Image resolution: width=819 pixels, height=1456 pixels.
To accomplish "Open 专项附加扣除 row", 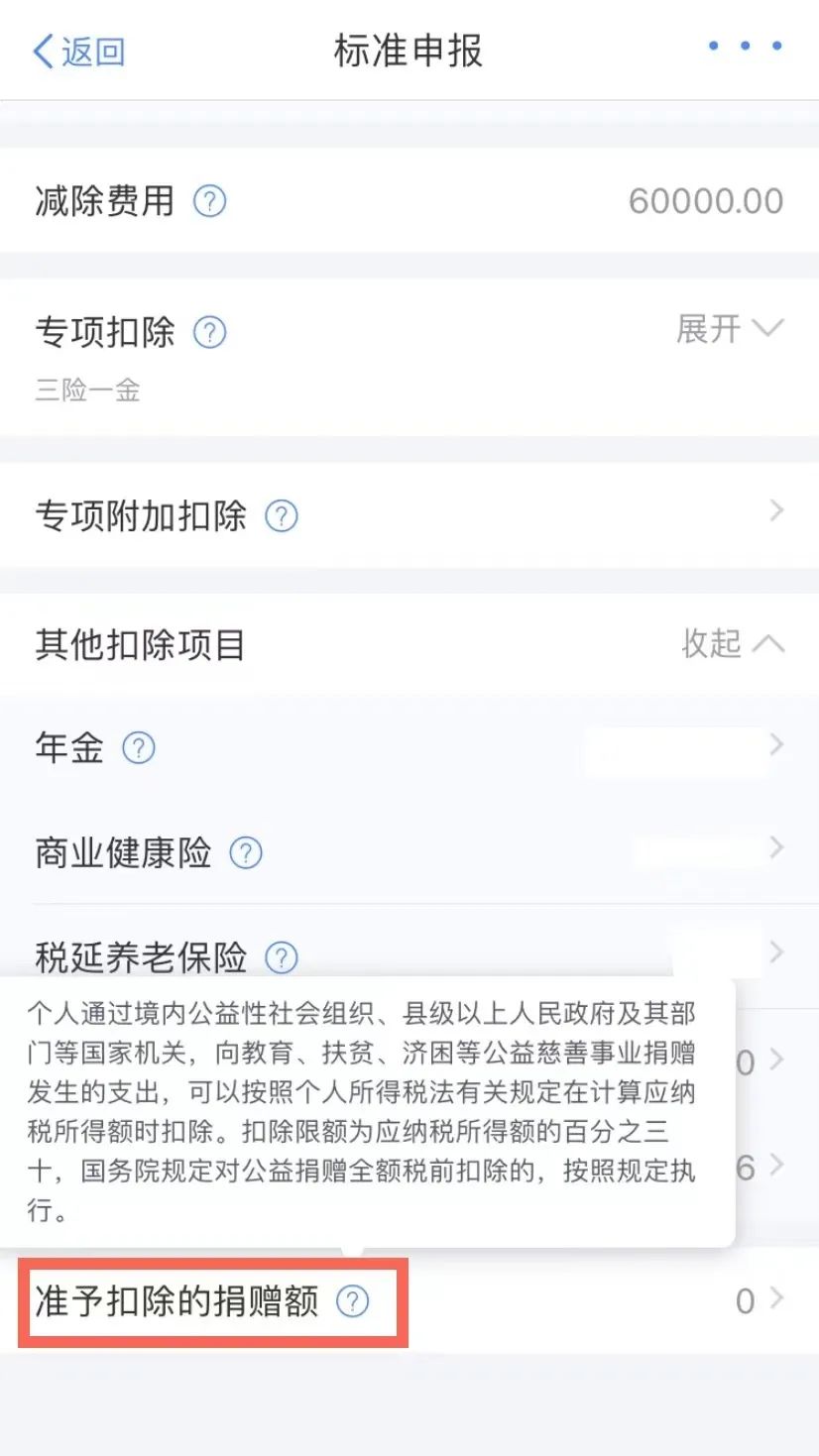I will (x=409, y=514).
